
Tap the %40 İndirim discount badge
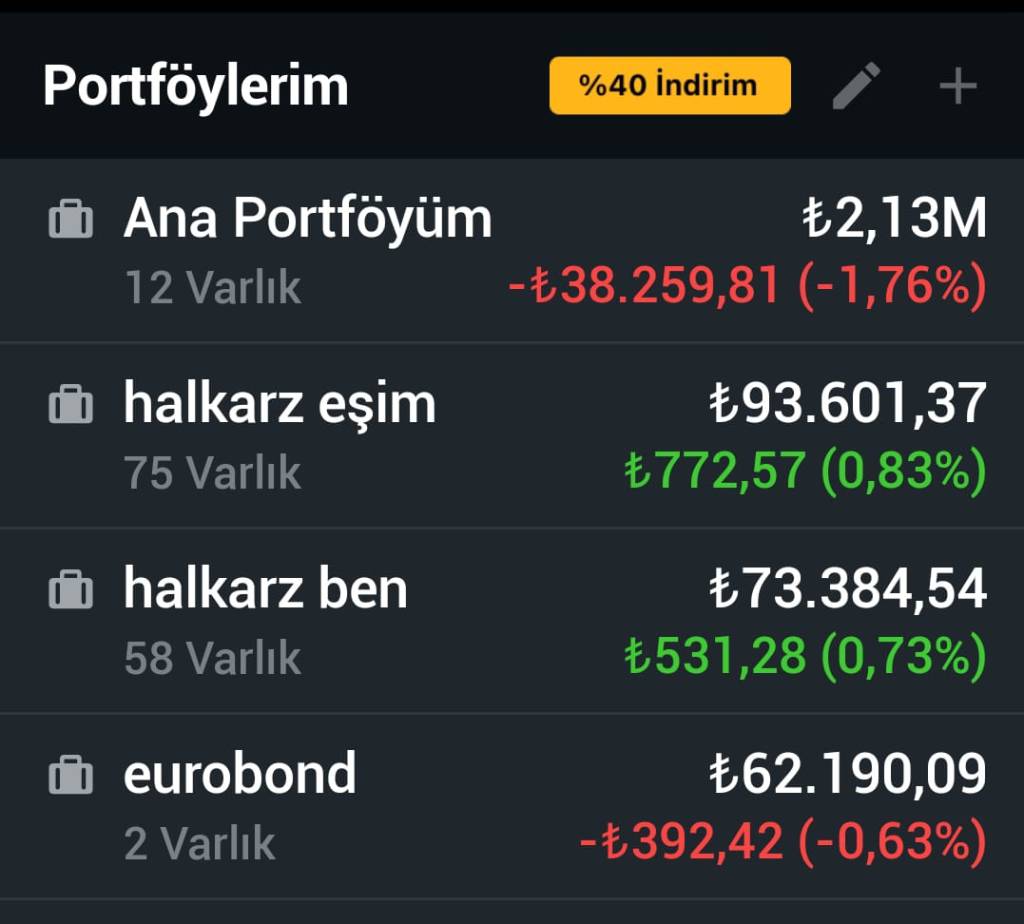pos(669,86)
